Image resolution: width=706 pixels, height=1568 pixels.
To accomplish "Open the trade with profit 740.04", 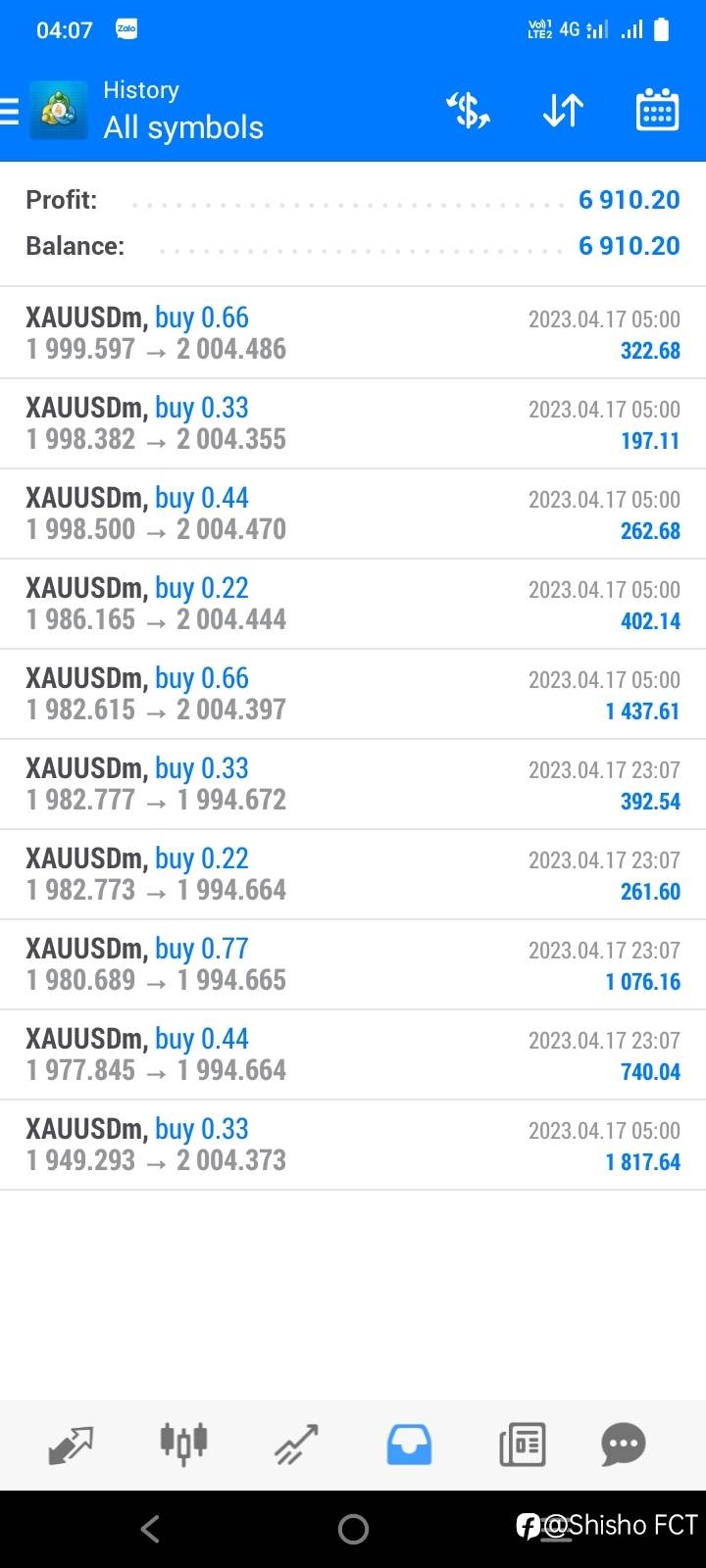I will 353,1054.
